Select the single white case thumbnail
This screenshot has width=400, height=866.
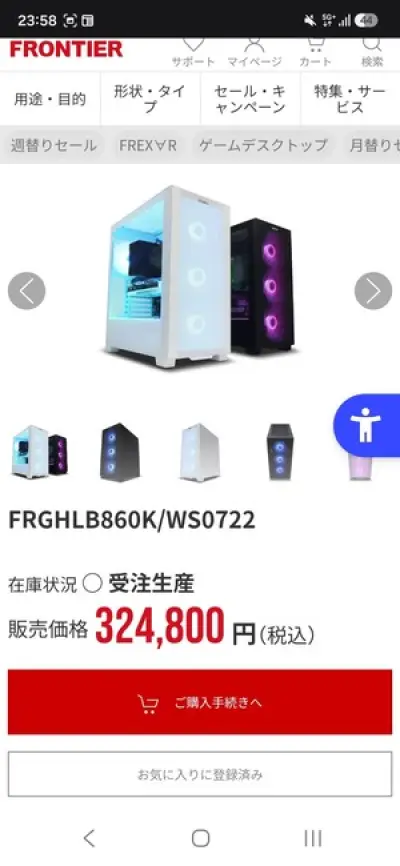coord(199,452)
